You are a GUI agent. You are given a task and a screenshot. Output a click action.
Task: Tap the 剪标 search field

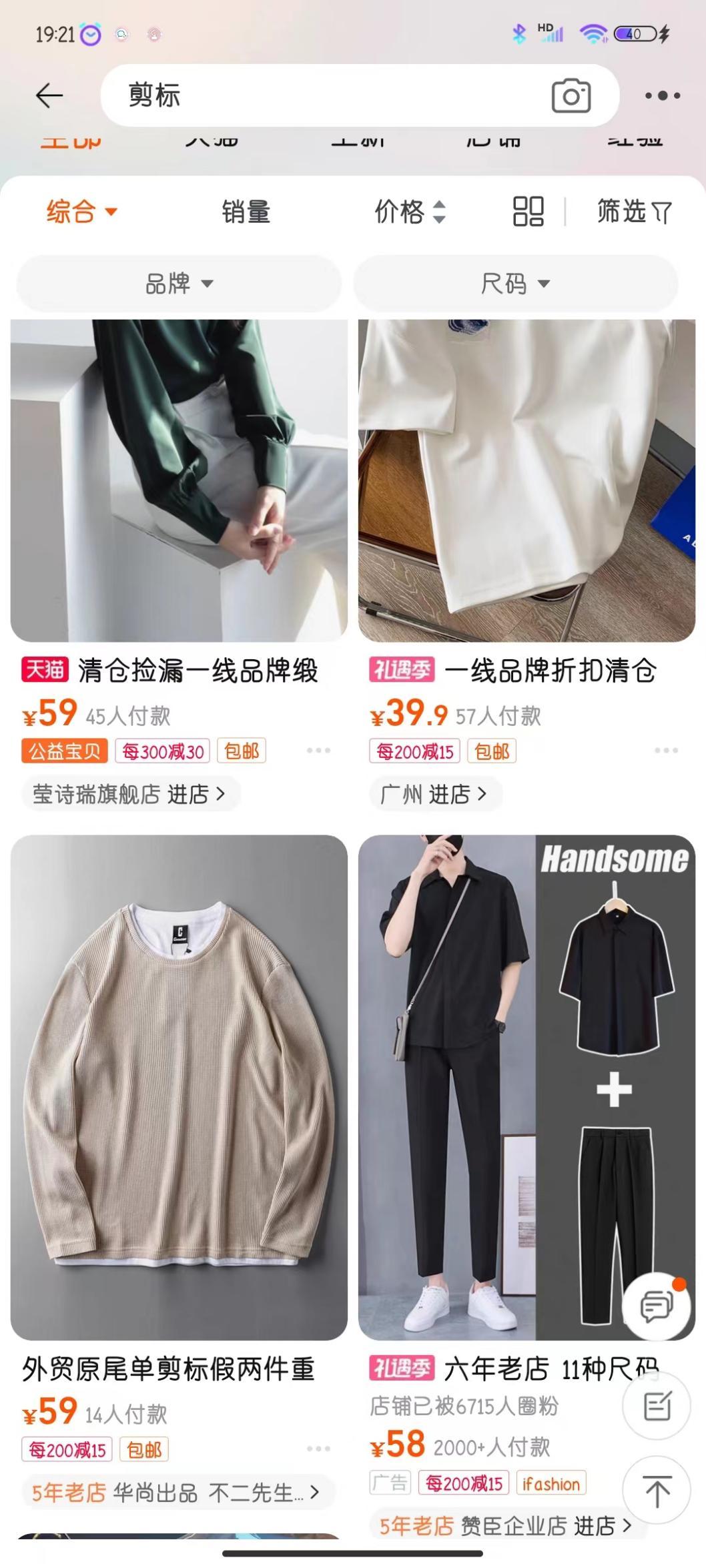coord(320,95)
